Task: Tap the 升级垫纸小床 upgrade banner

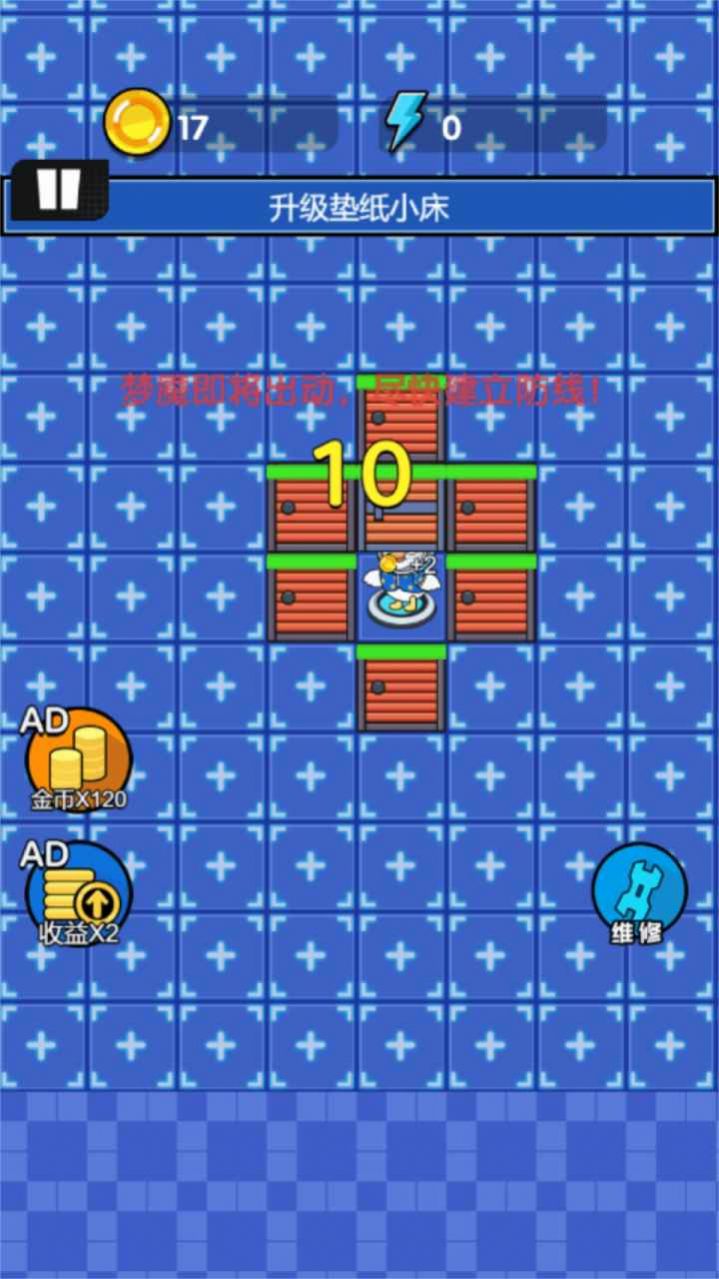Action: pyautogui.click(x=360, y=208)
